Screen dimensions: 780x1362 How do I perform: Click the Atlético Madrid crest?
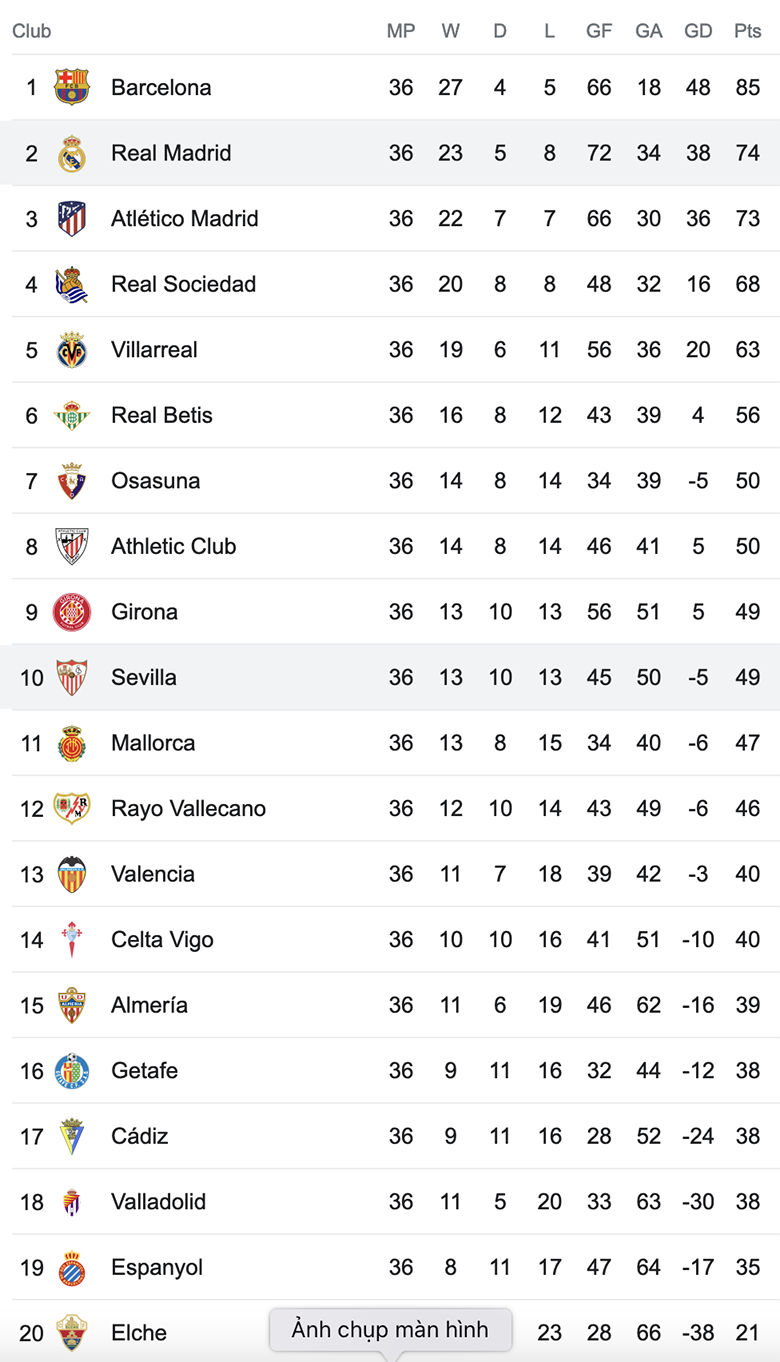tap(72, 218)
